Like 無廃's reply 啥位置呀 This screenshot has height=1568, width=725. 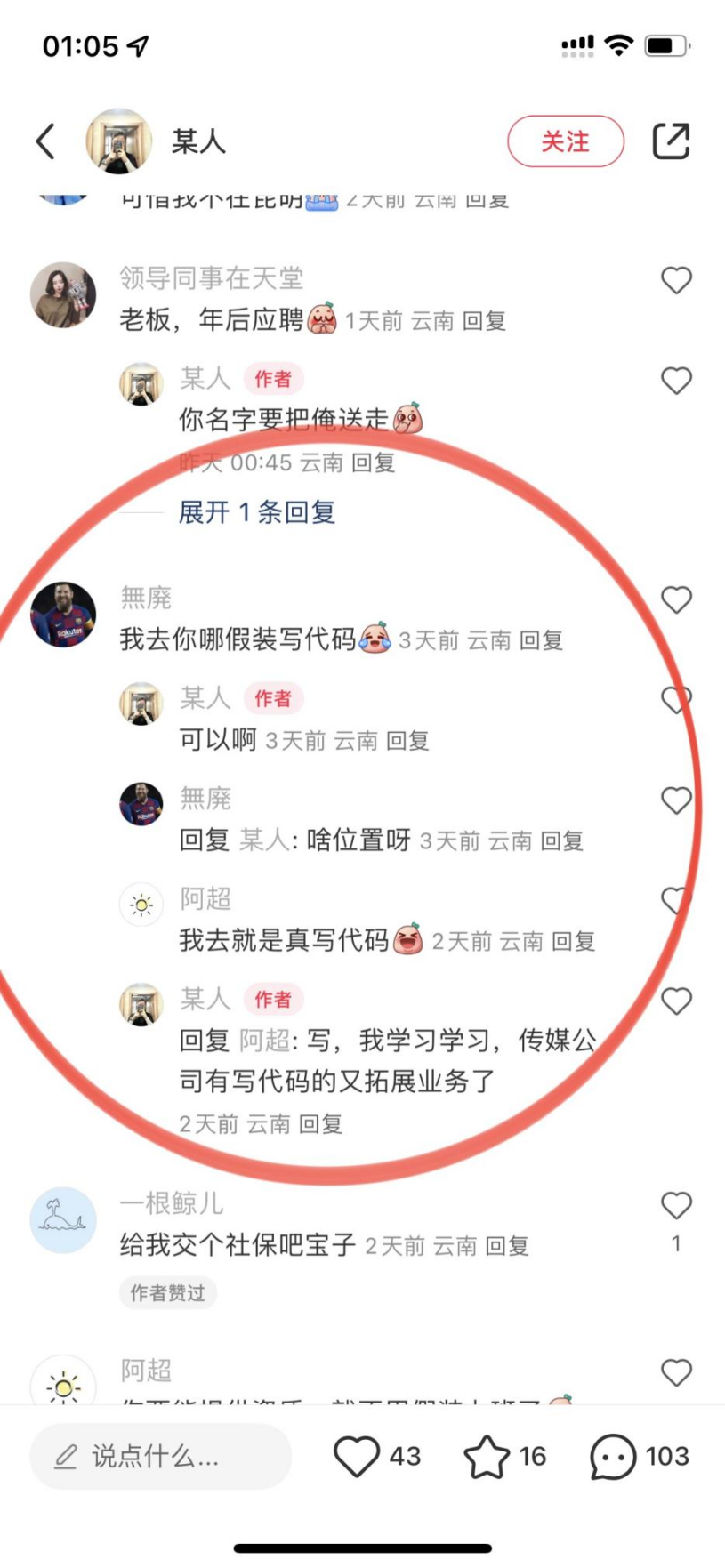pos(676,800)
